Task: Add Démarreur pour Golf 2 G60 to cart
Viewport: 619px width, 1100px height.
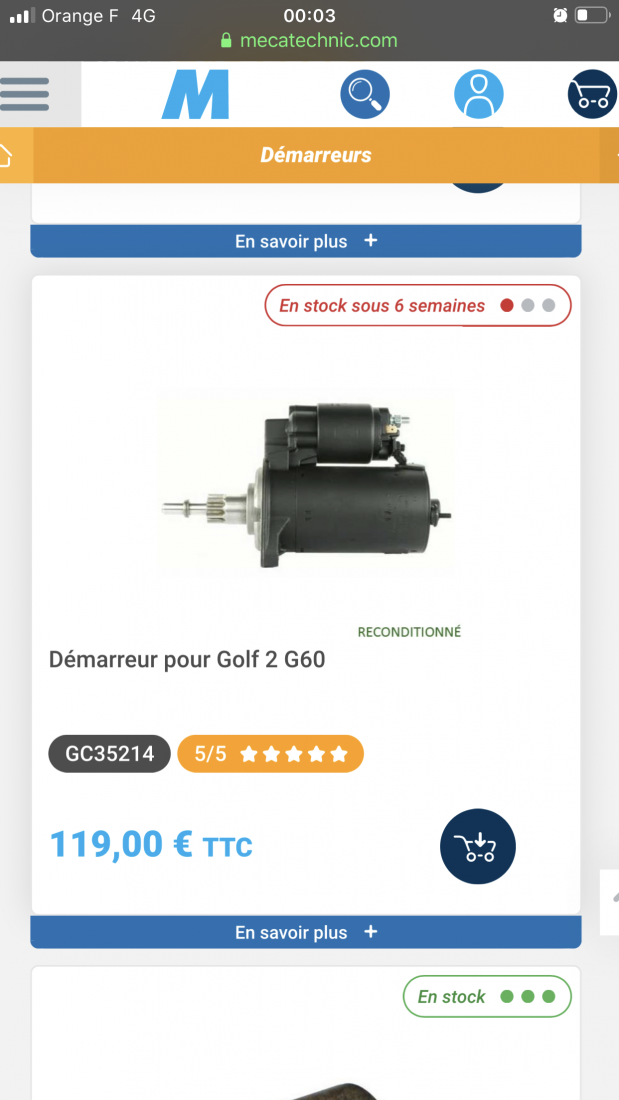Action: click(x=478, y=846)
